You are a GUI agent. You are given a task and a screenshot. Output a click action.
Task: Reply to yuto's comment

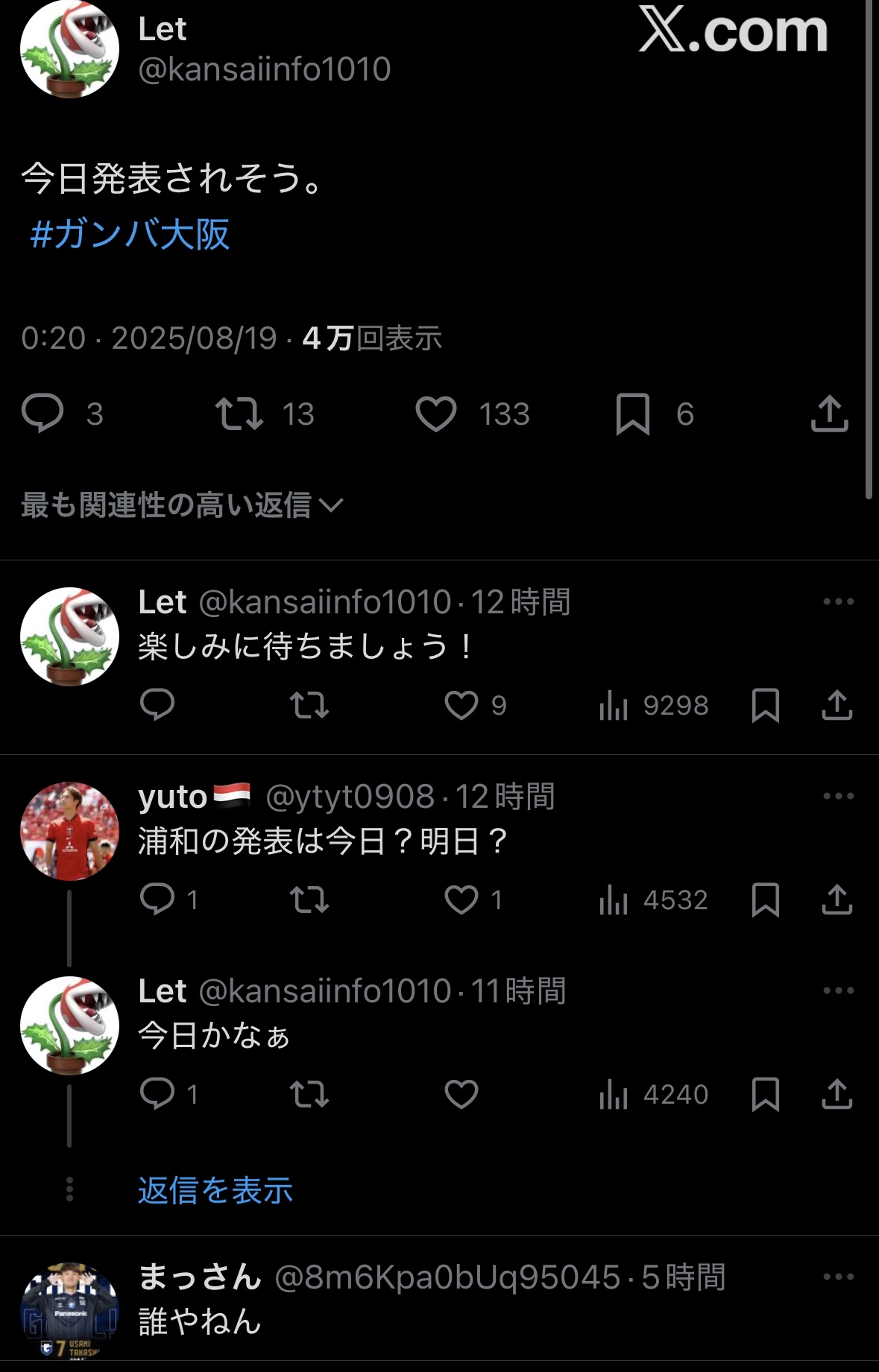[157, 900]
